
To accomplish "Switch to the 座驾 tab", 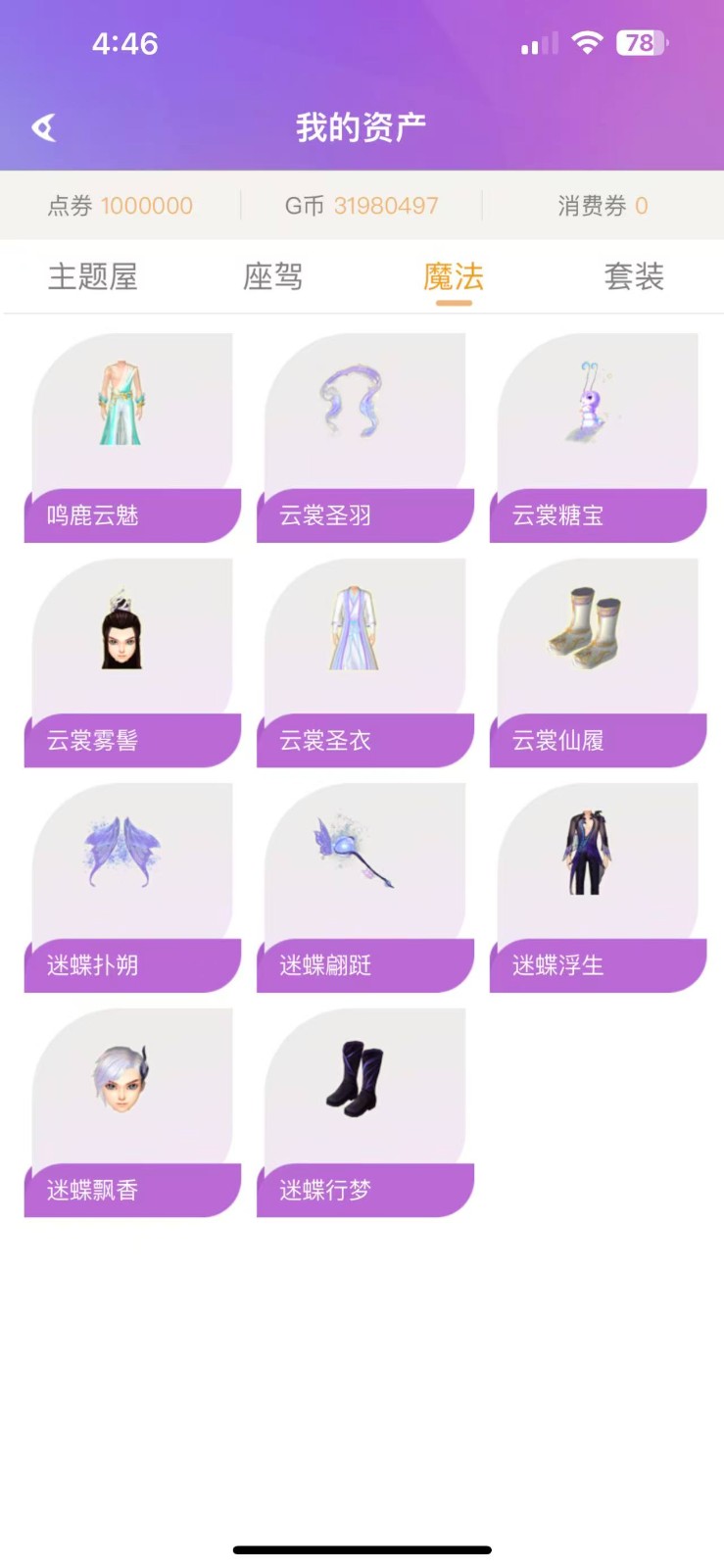I will 273,277.
